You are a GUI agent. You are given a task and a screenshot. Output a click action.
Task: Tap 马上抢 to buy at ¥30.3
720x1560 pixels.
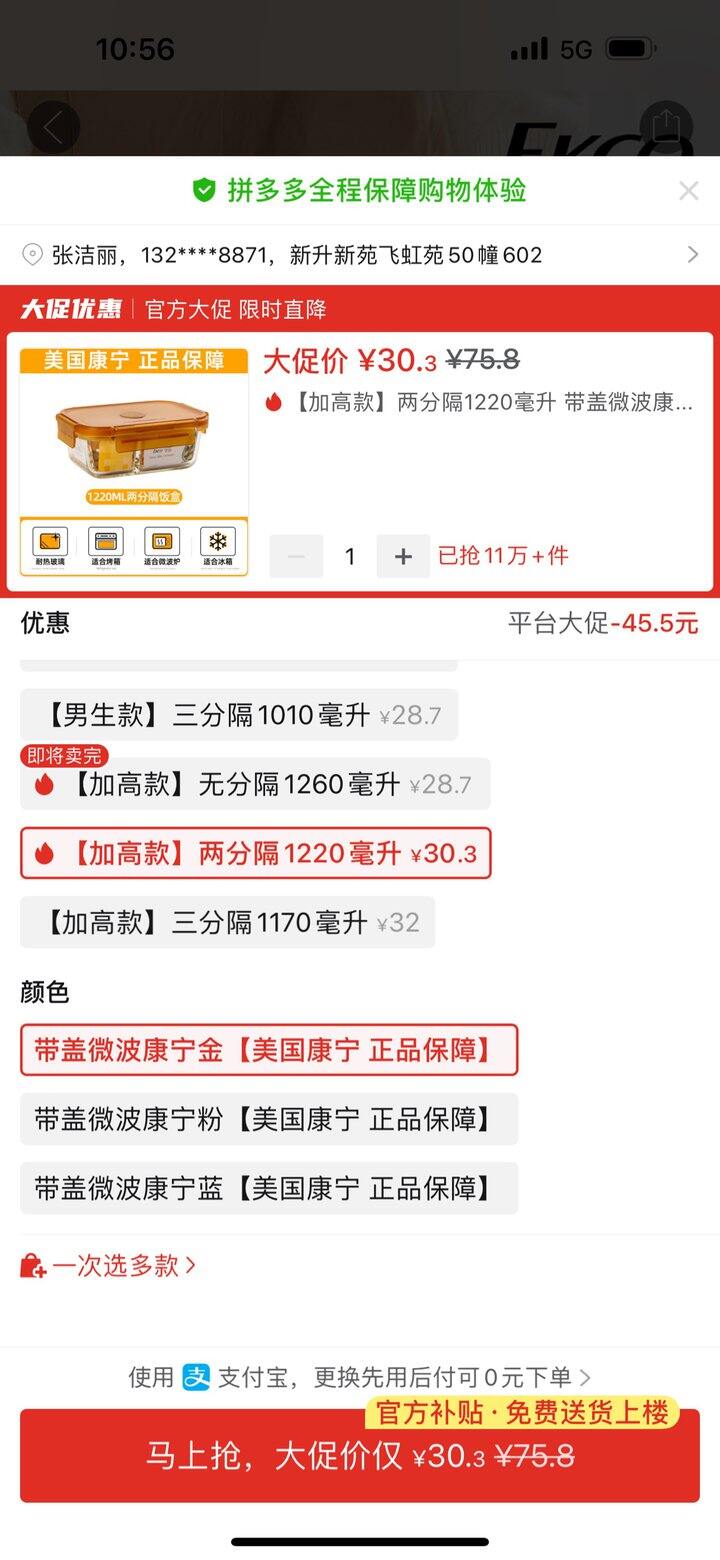[x=360, y=1456]
